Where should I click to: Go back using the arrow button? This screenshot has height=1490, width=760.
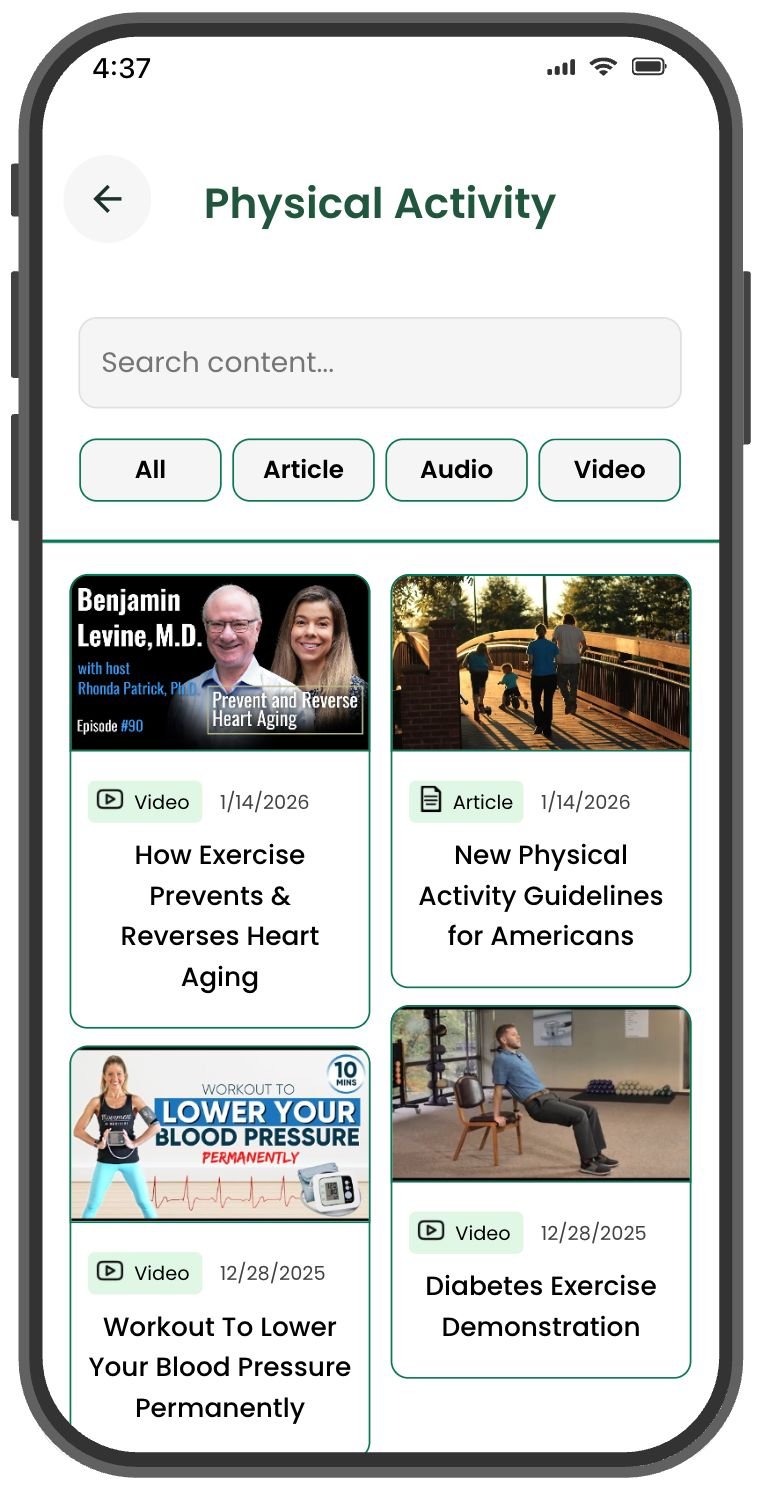click(x=107, y=199)
